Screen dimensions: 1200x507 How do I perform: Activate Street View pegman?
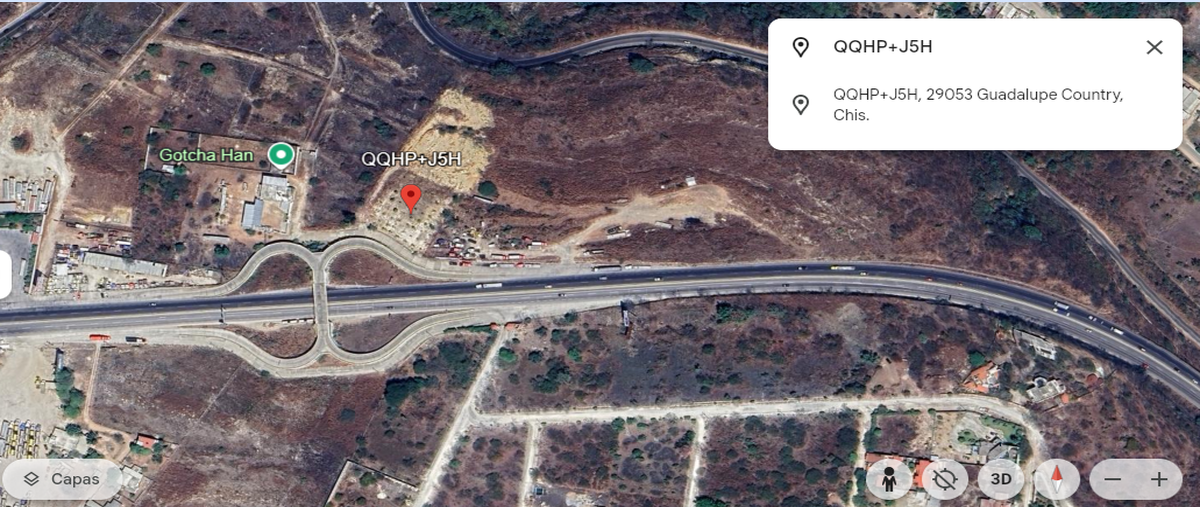click(888, 480)
